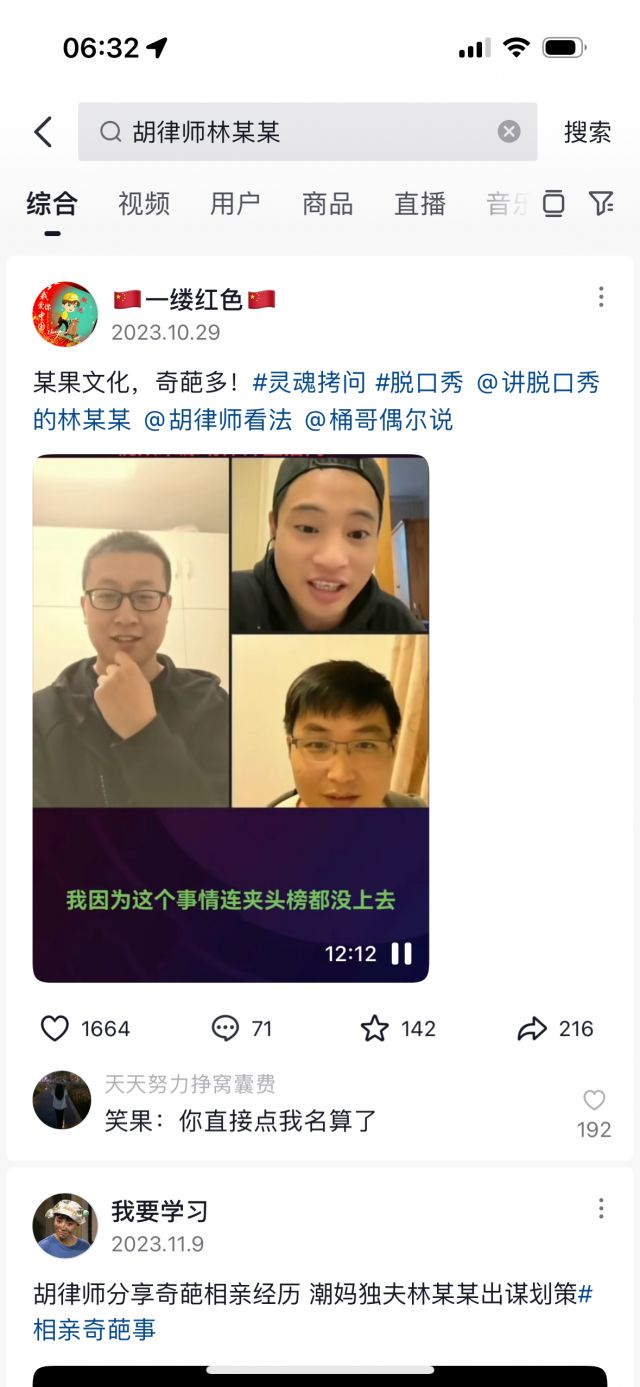Open the filter funnel icon
Screen dimensions: 640x1387
click(600, 204)
